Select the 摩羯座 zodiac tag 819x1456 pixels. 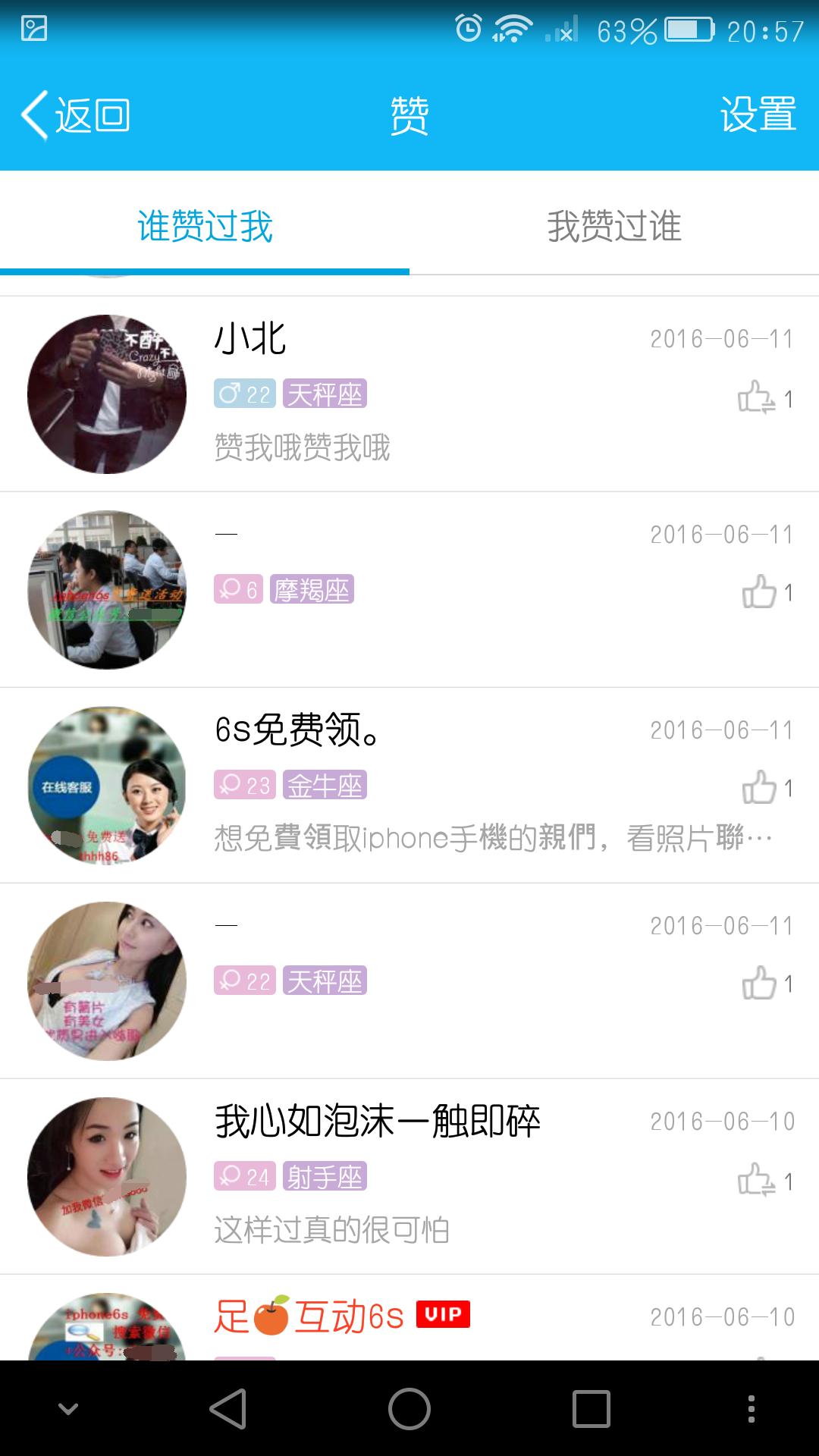pos(312,591)
